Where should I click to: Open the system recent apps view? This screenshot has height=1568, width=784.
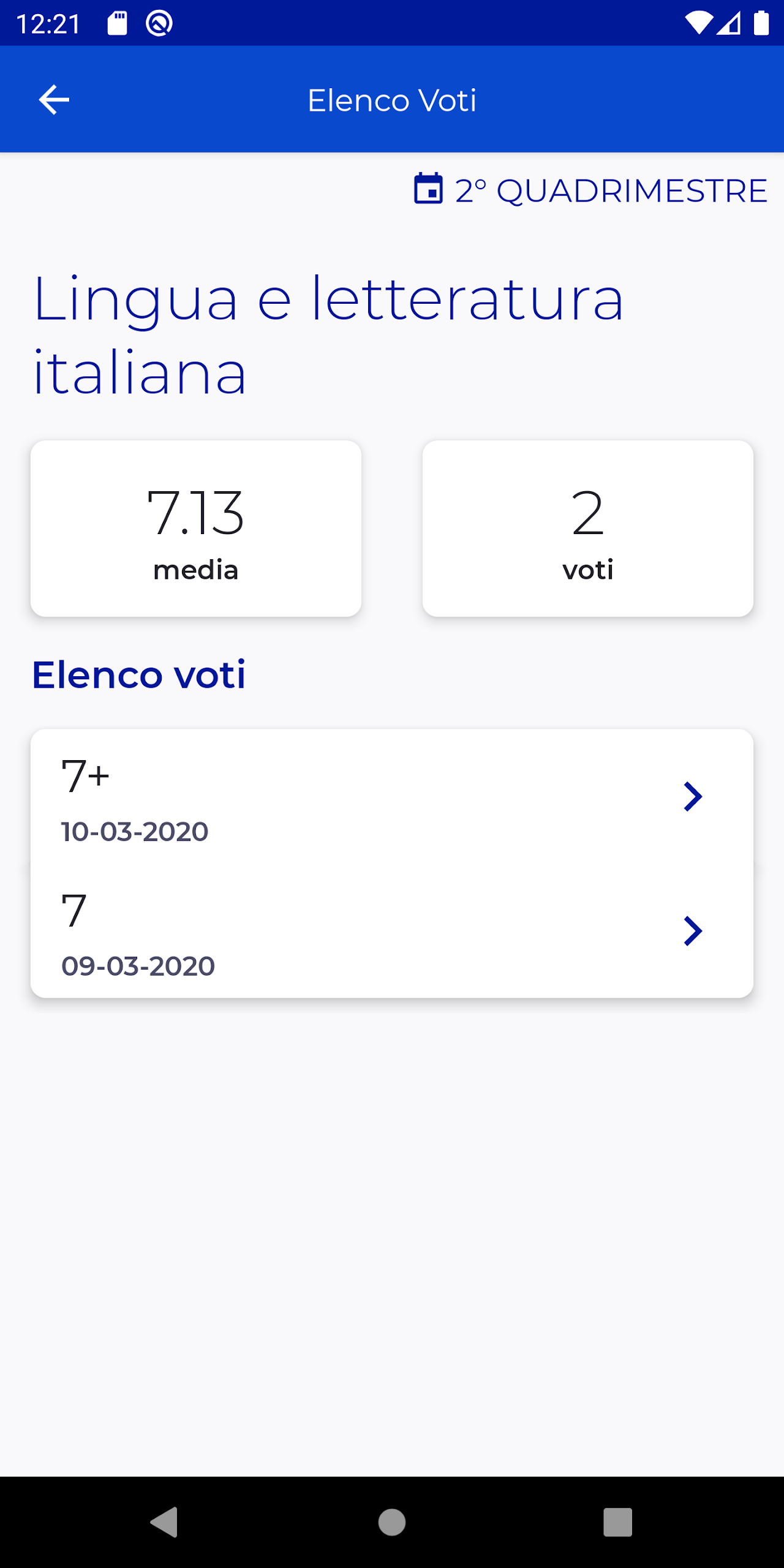617,1522
